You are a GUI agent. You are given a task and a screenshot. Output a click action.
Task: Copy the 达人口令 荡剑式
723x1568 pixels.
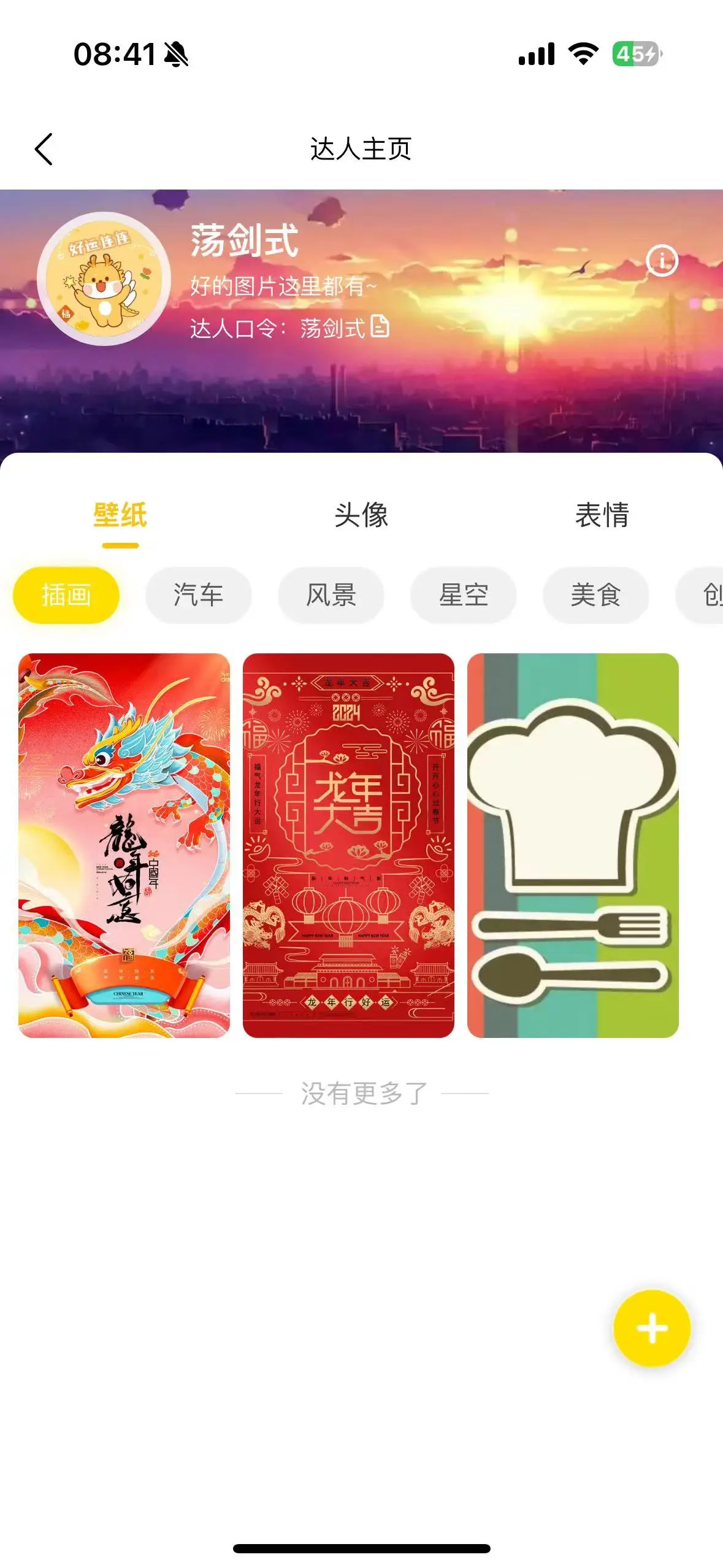click(x=380, y=327)
